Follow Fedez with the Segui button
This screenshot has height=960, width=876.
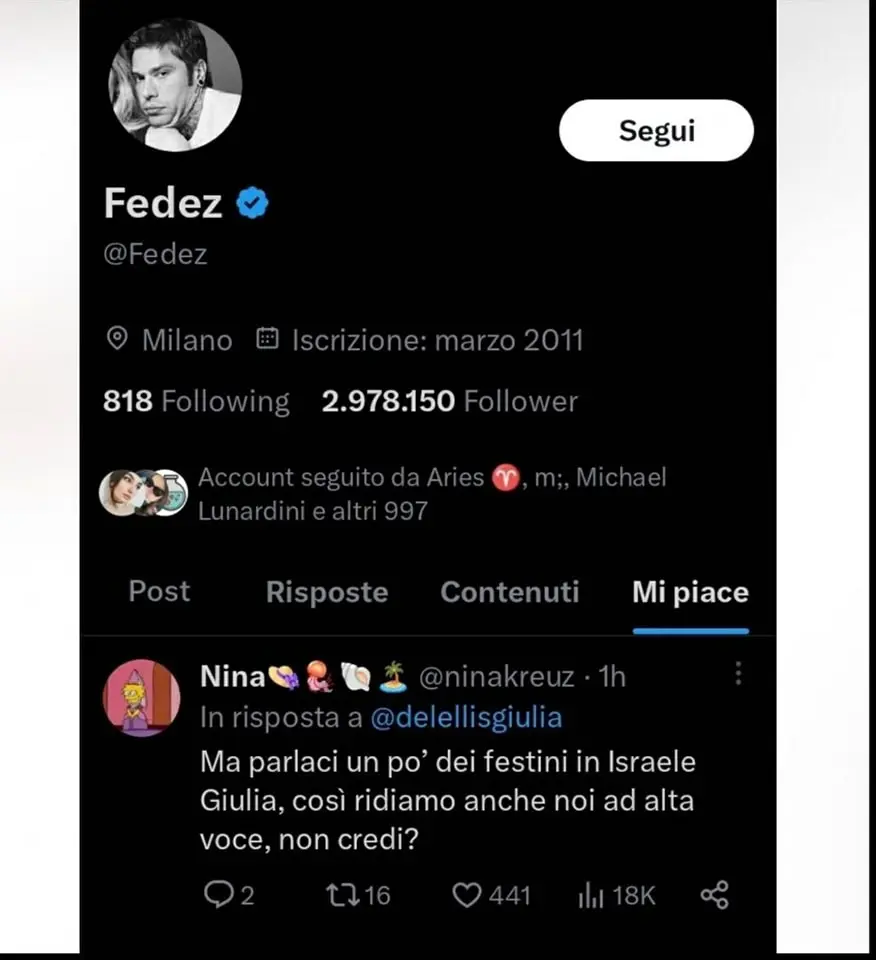(x=656, y=130)
